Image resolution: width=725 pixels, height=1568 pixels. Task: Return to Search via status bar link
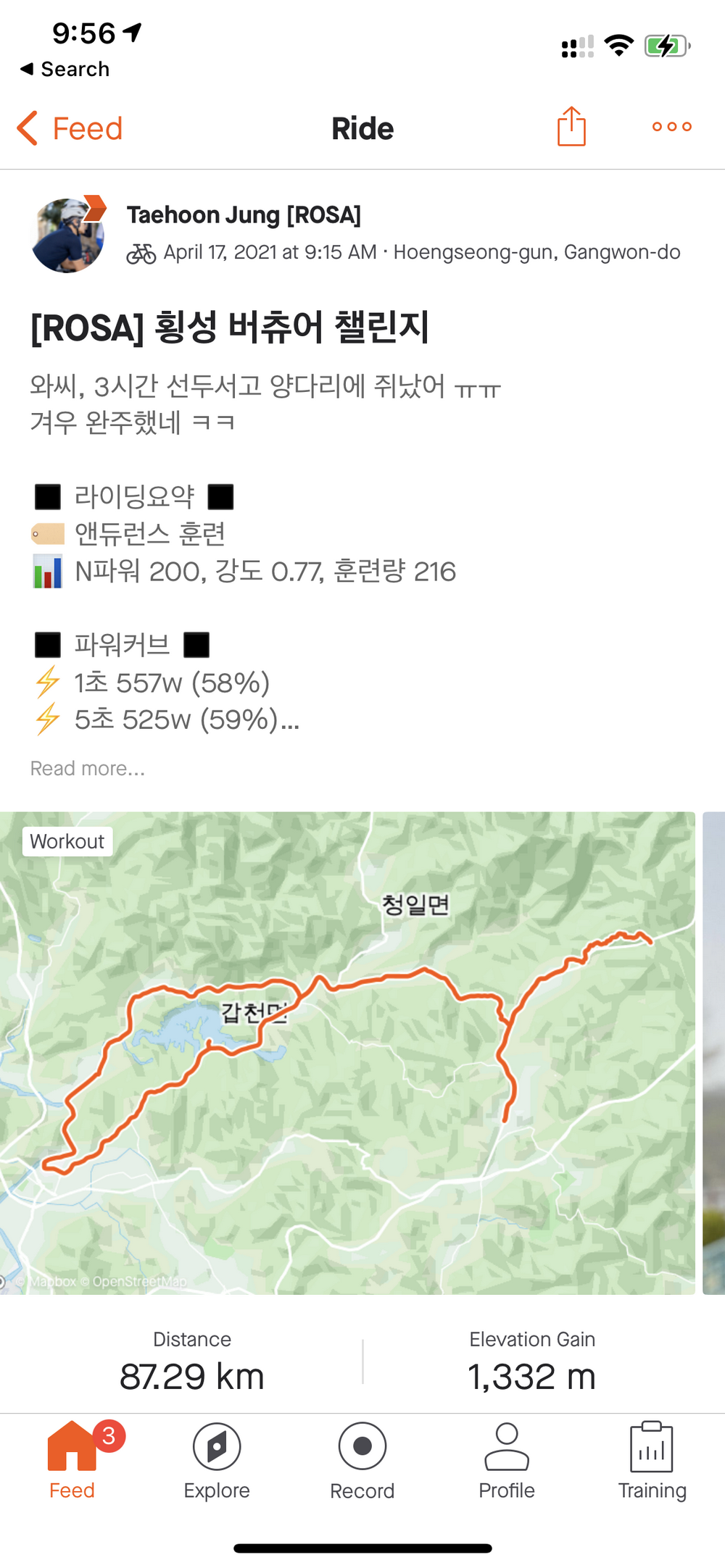tap(65, 69)
